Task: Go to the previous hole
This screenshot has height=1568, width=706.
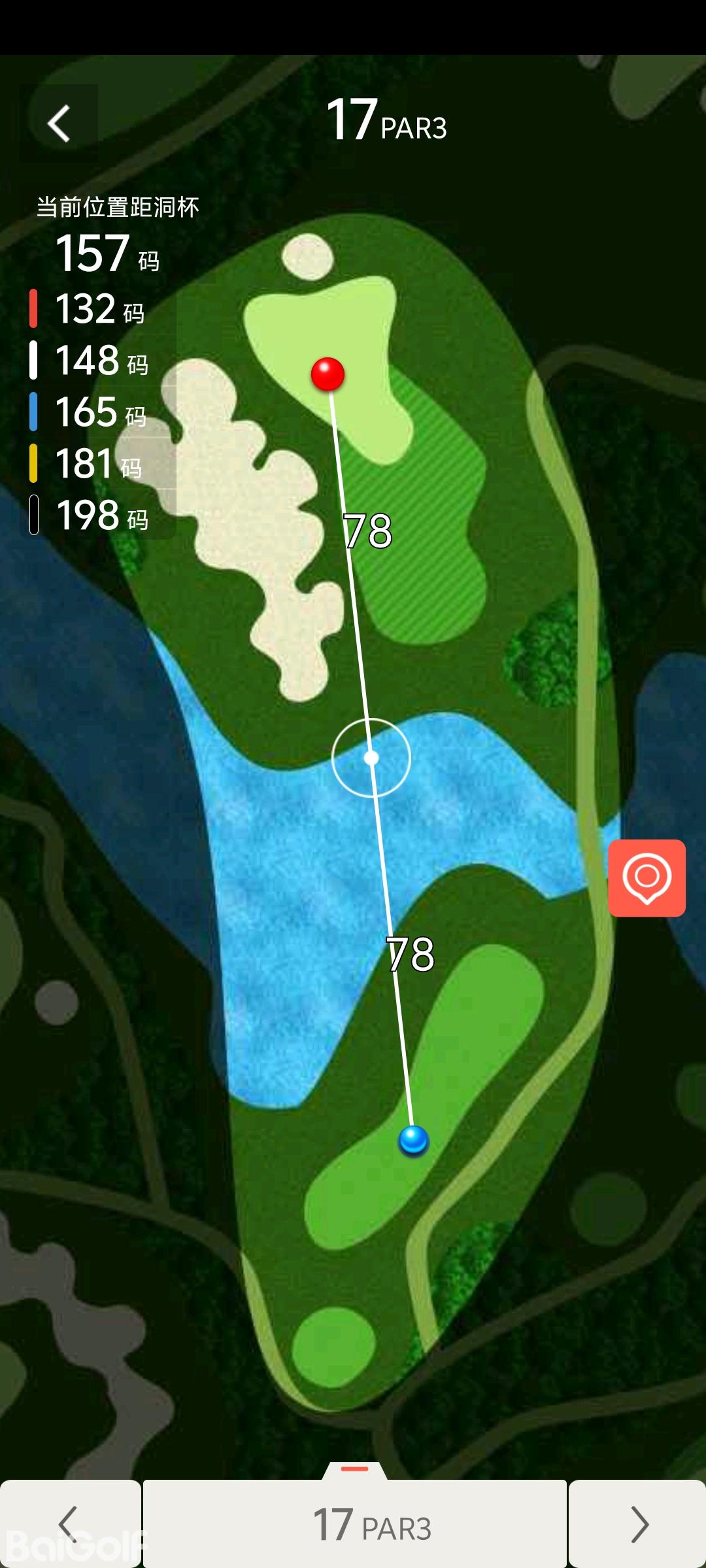Action: coord(69,1524)
